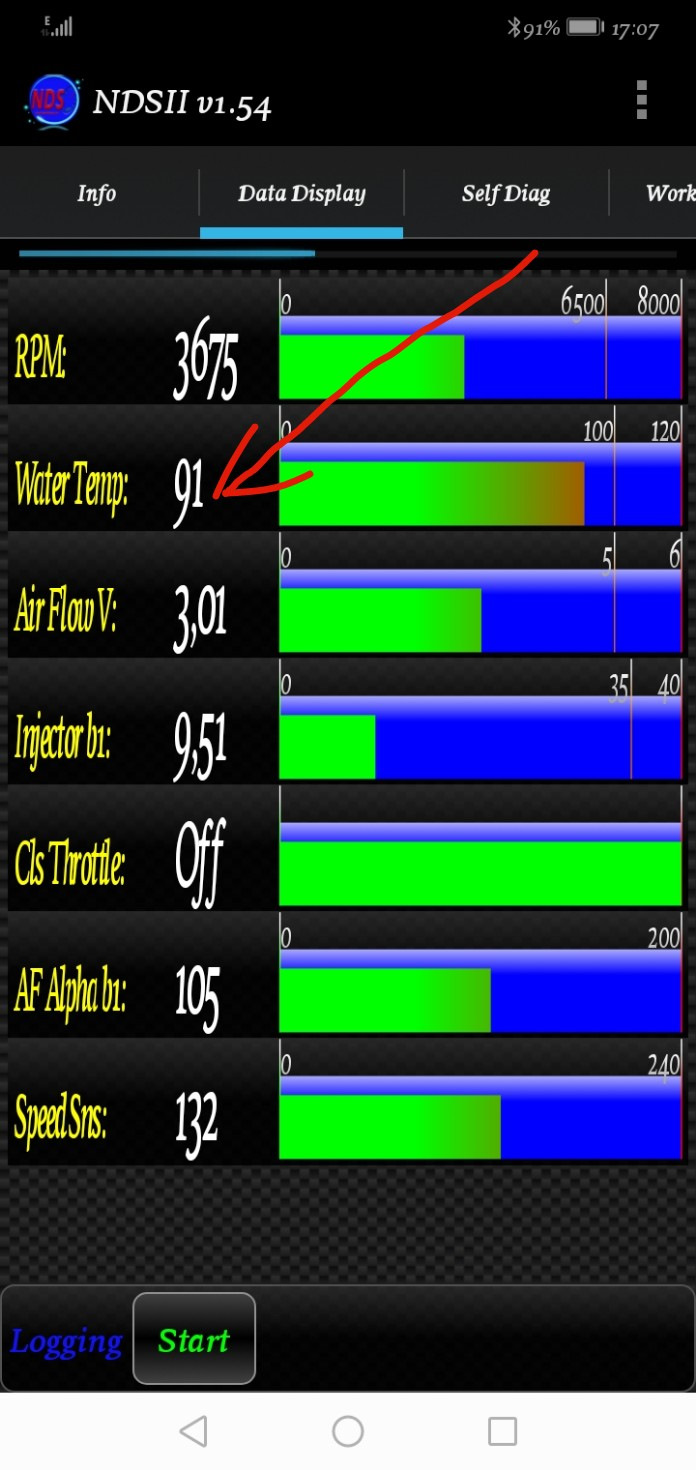Switch to the Info tab
Image resolution: width=696 pixels, height=1470 pixels.
pos(97,193)
